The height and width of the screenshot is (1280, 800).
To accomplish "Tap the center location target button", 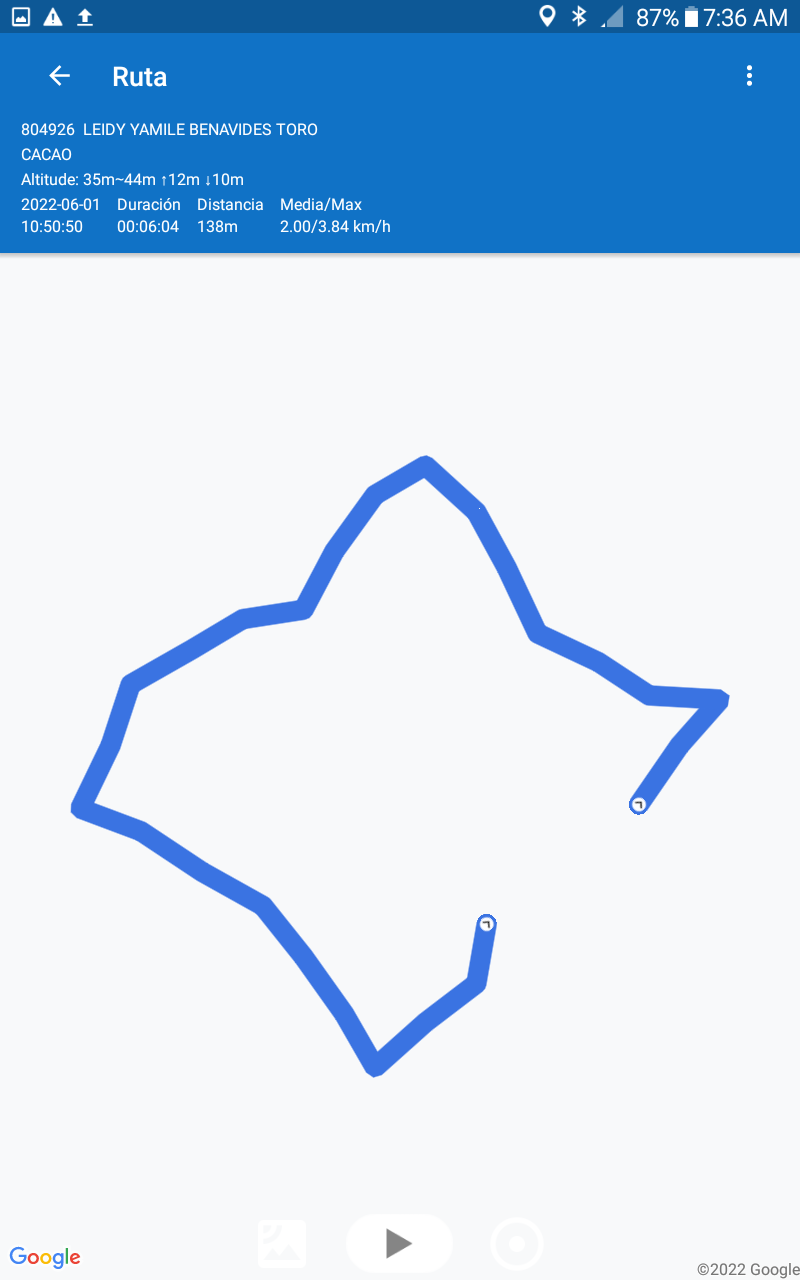I will pos(517,1244).
